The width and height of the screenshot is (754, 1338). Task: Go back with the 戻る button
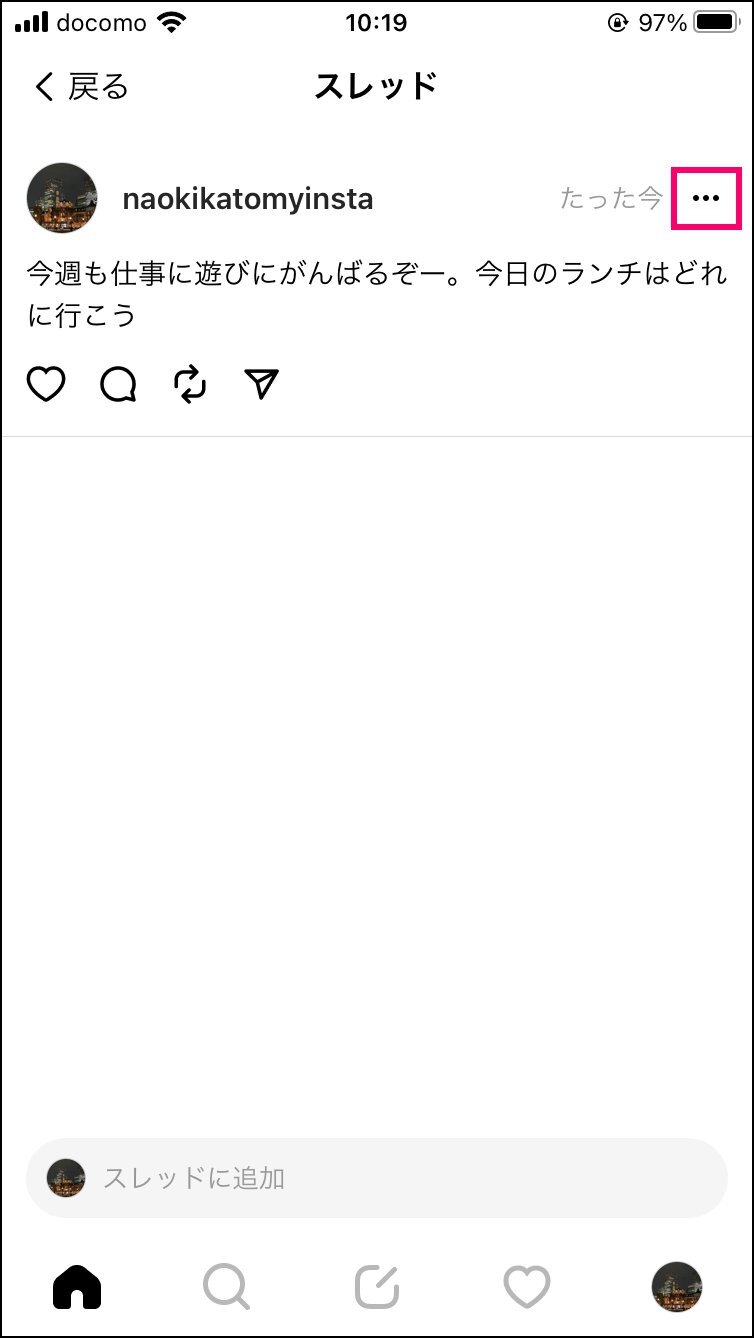point(81,87)
